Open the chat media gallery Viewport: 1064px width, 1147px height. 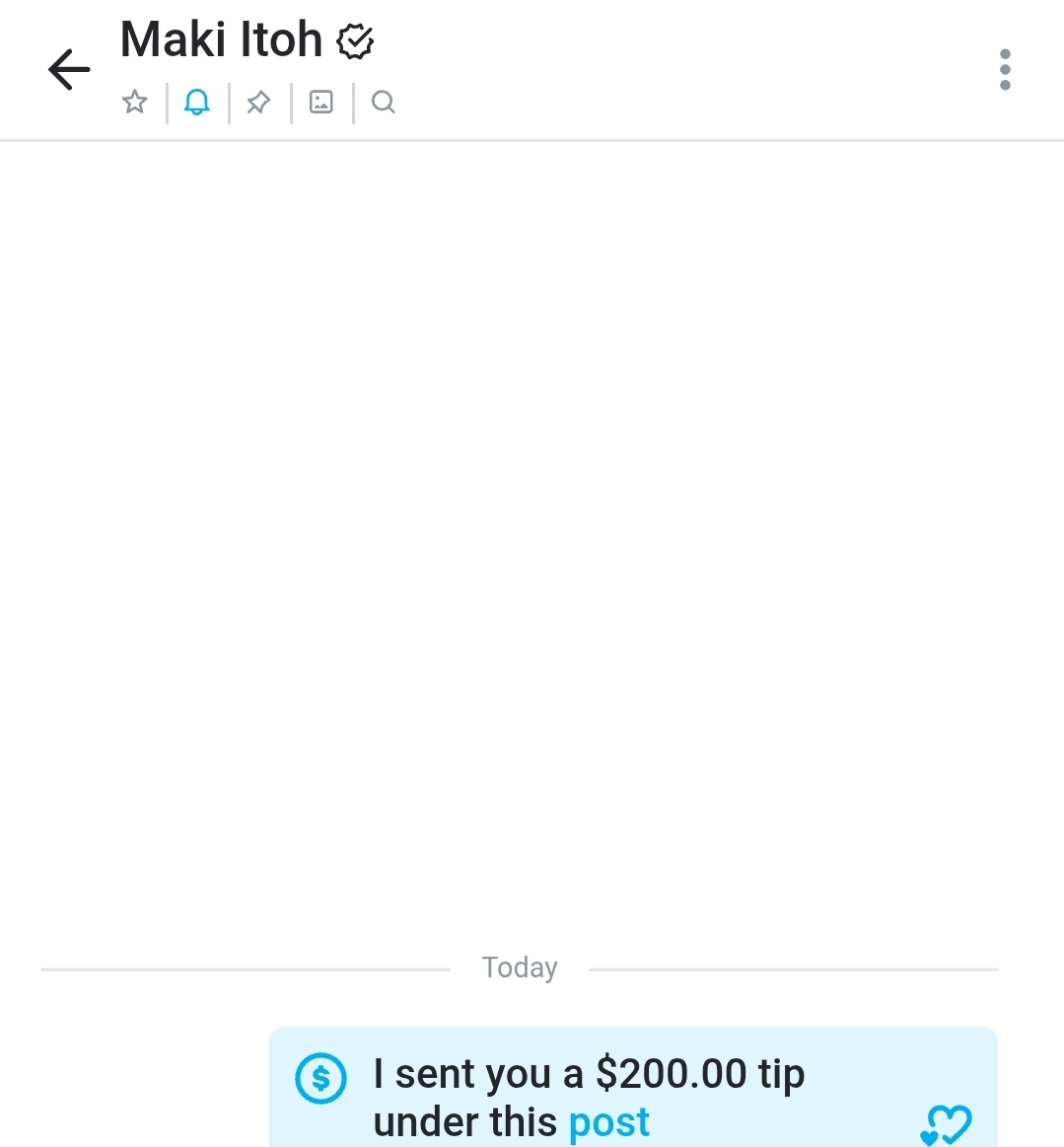pos(321,102)
